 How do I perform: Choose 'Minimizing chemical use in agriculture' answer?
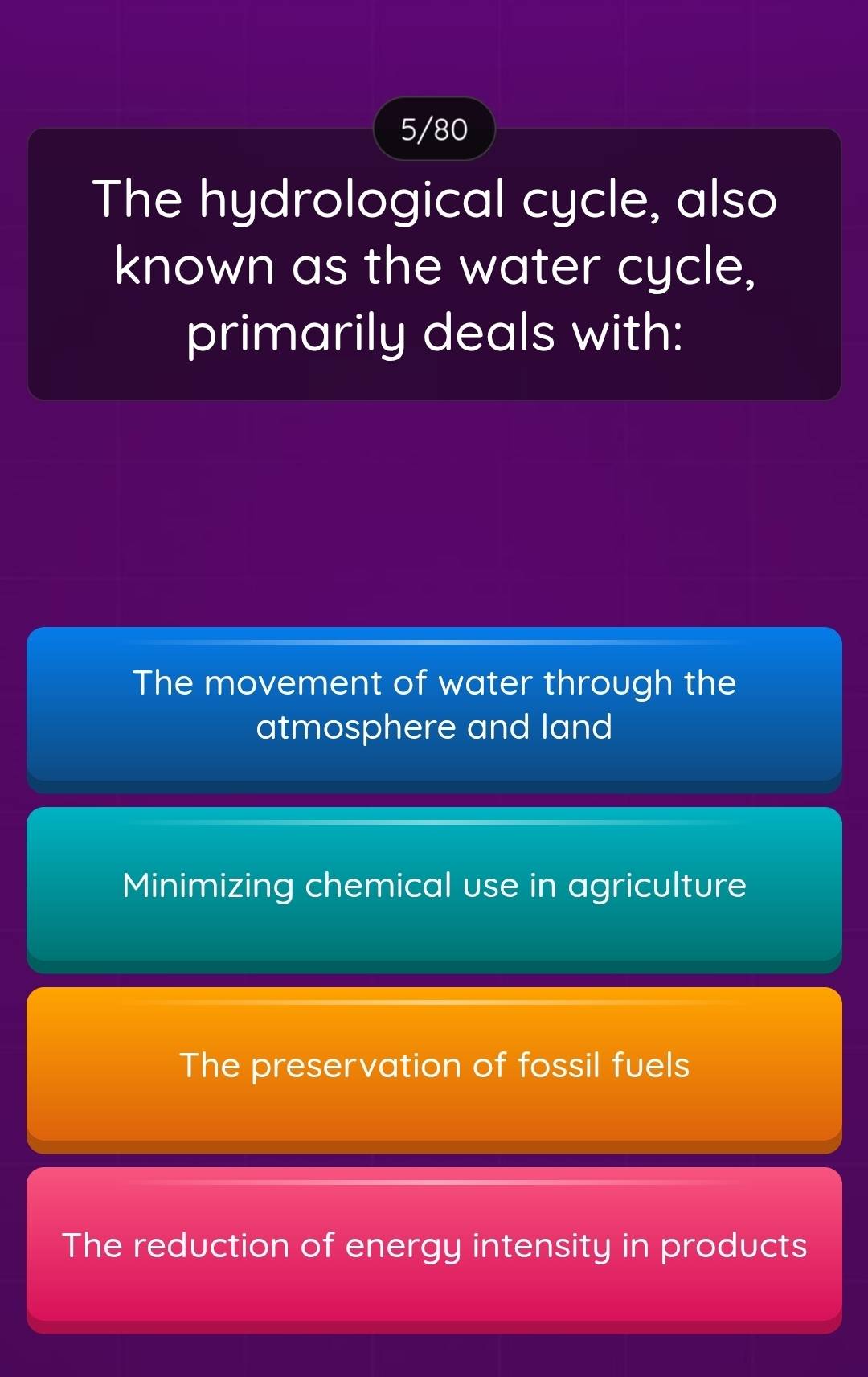point(434,886)
